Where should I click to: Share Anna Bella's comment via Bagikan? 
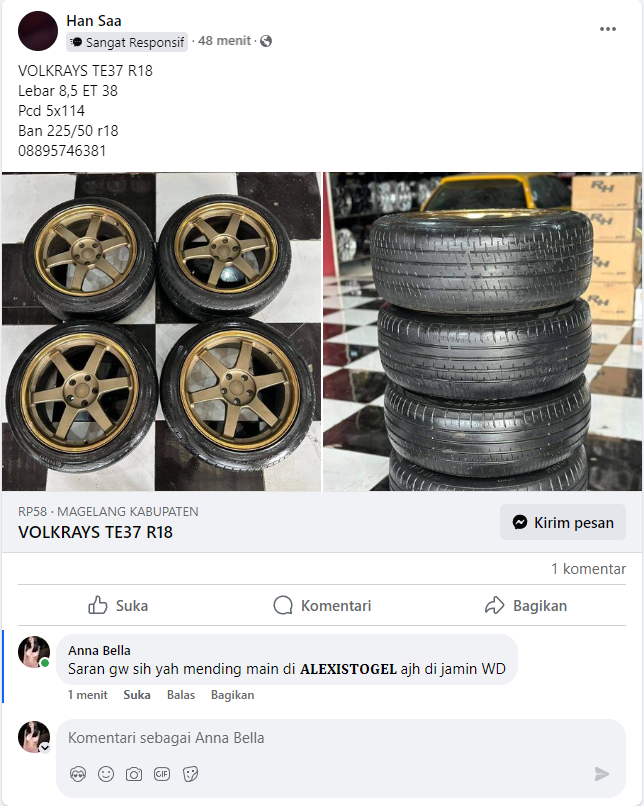coord(232,695)
